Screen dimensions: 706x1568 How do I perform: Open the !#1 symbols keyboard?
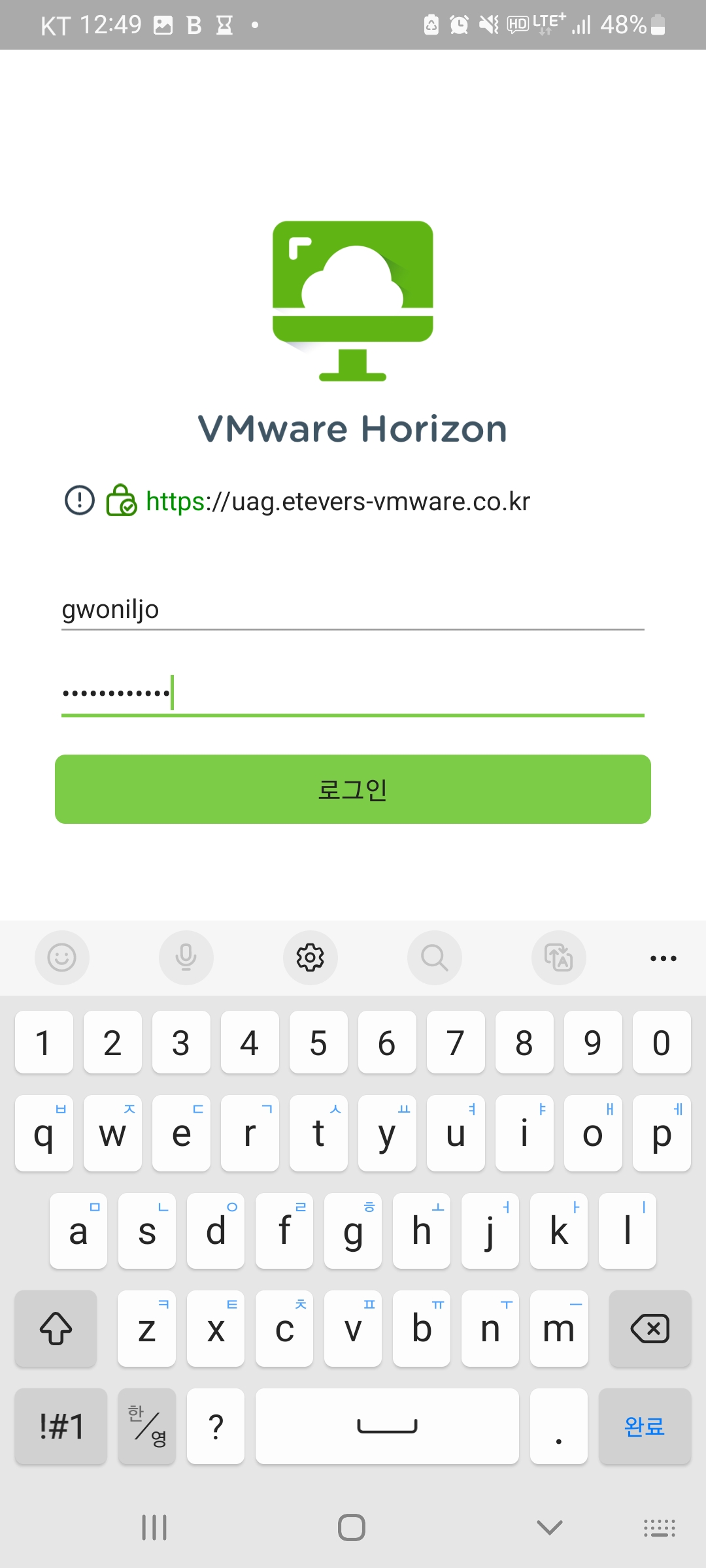[61, 1426]
